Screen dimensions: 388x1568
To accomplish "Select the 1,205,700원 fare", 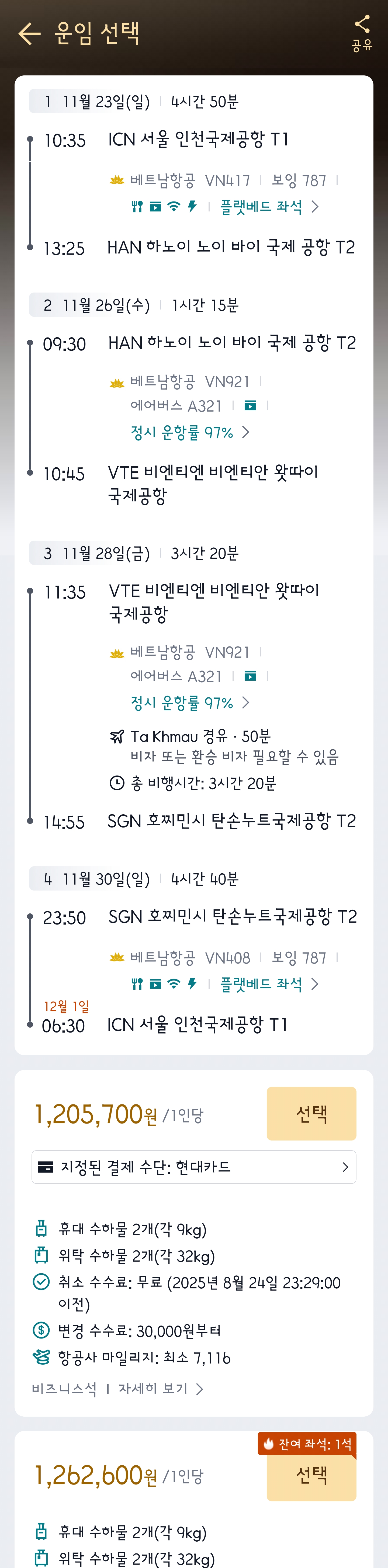I will tap(311, 1113).
